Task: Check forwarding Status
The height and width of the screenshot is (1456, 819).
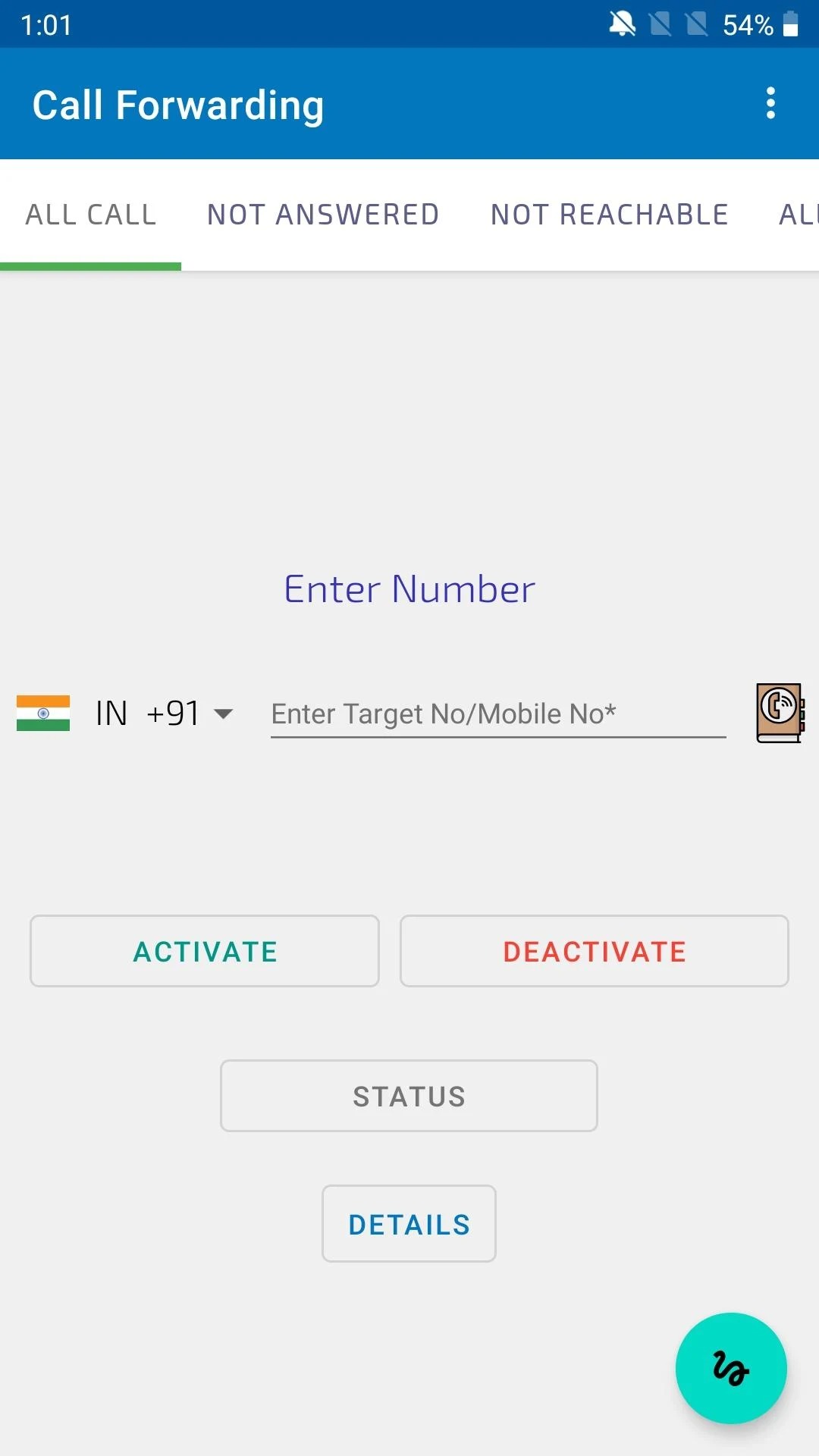Action: click(x=409, y=1096)
